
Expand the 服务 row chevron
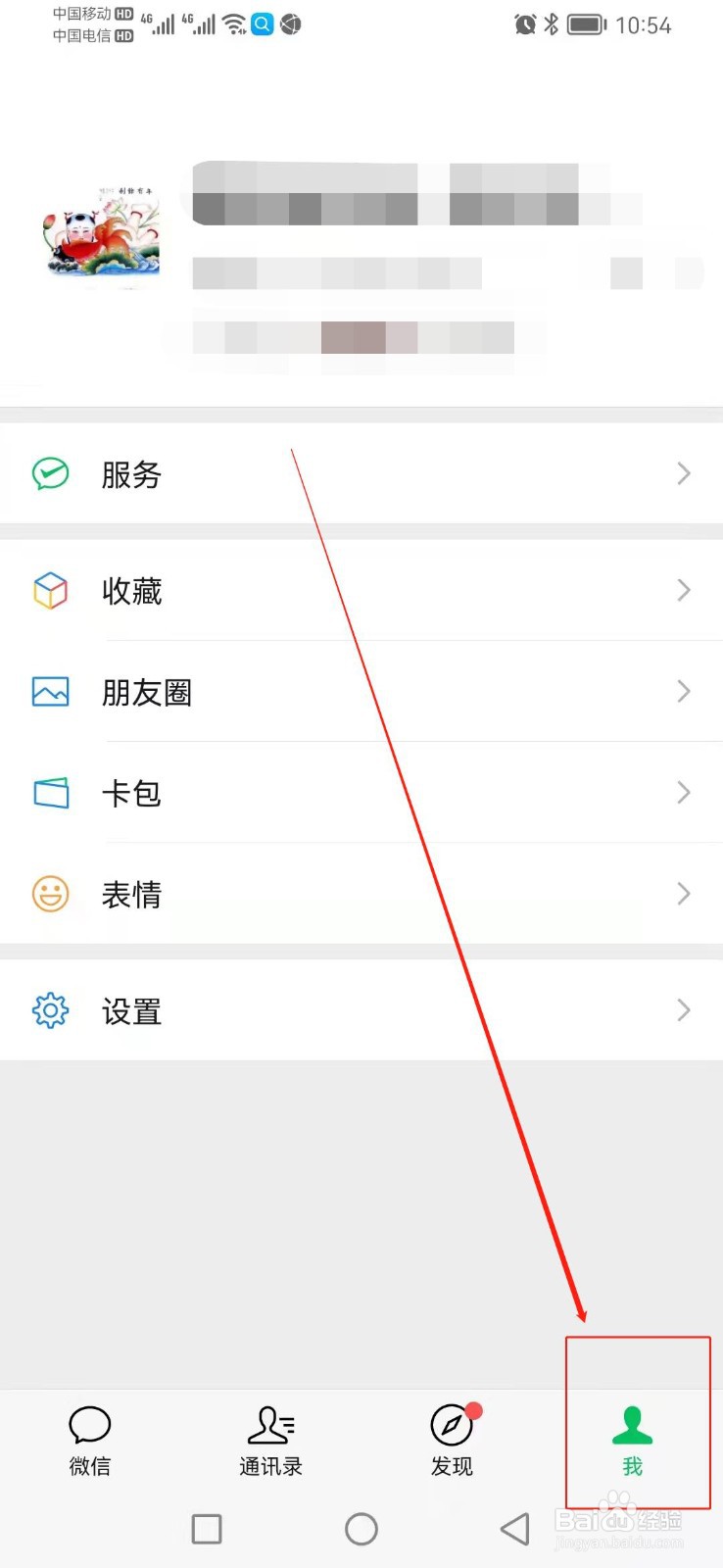(x=683, y=473)
